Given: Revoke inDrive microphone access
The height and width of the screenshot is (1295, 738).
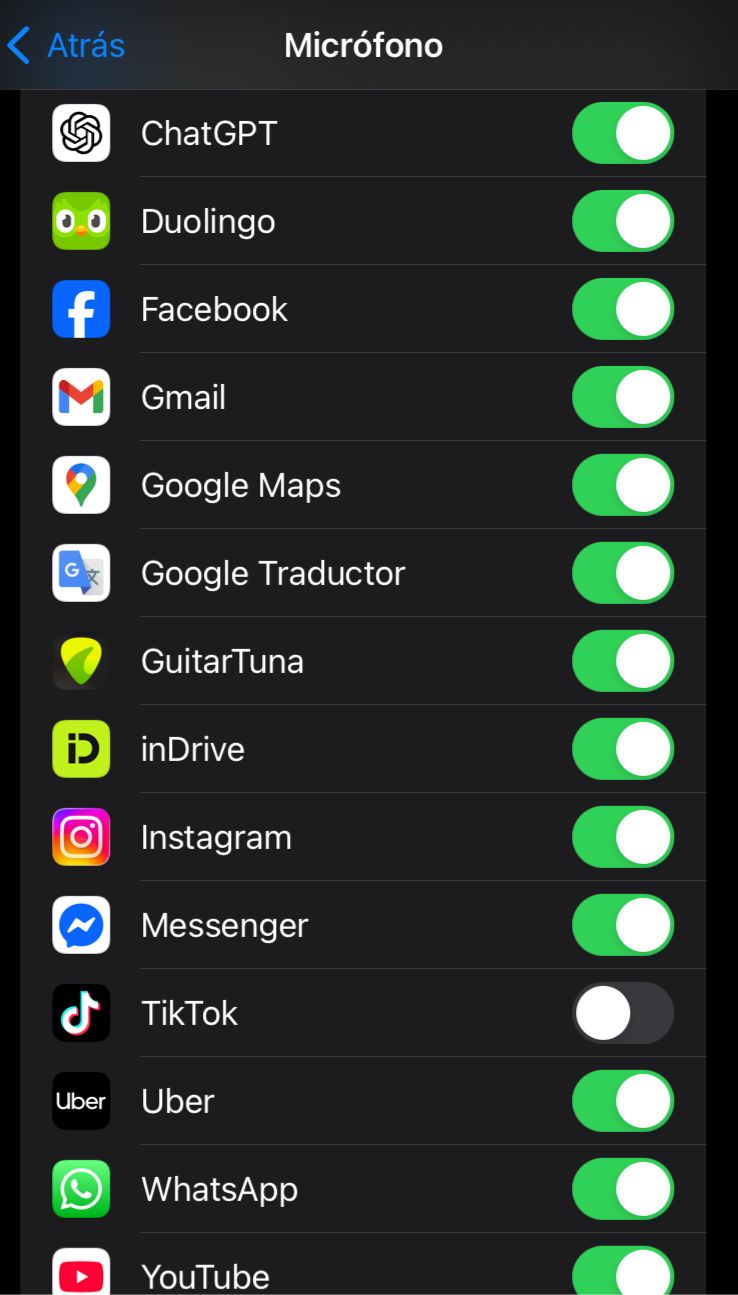Looking at the screenshot, I should (622, 749).
